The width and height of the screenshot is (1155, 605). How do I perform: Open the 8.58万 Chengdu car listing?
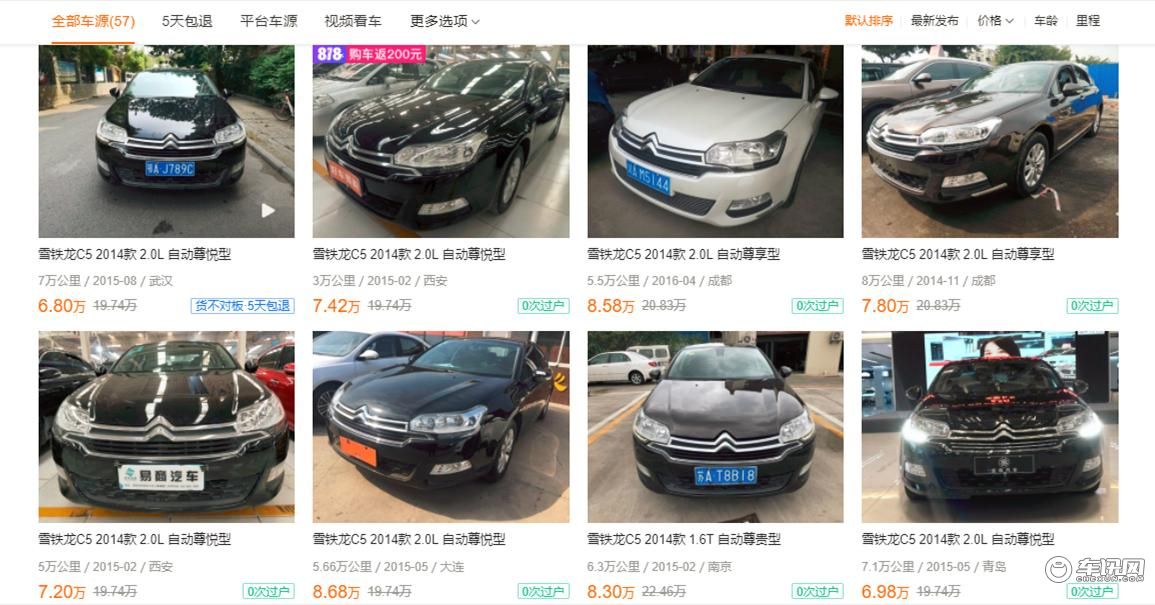683,254
